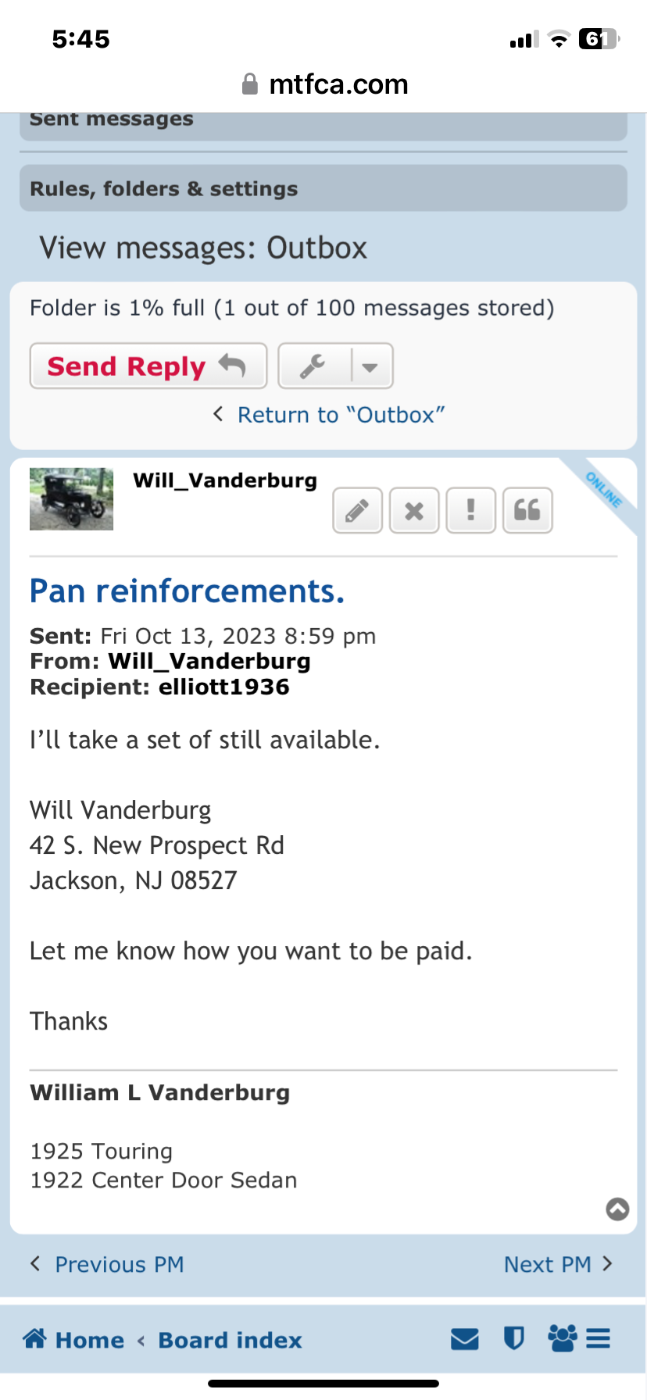Expand Rules, folders & settings
The height and width of the screenshot is (1400, 647).
[x=323, y=188]
